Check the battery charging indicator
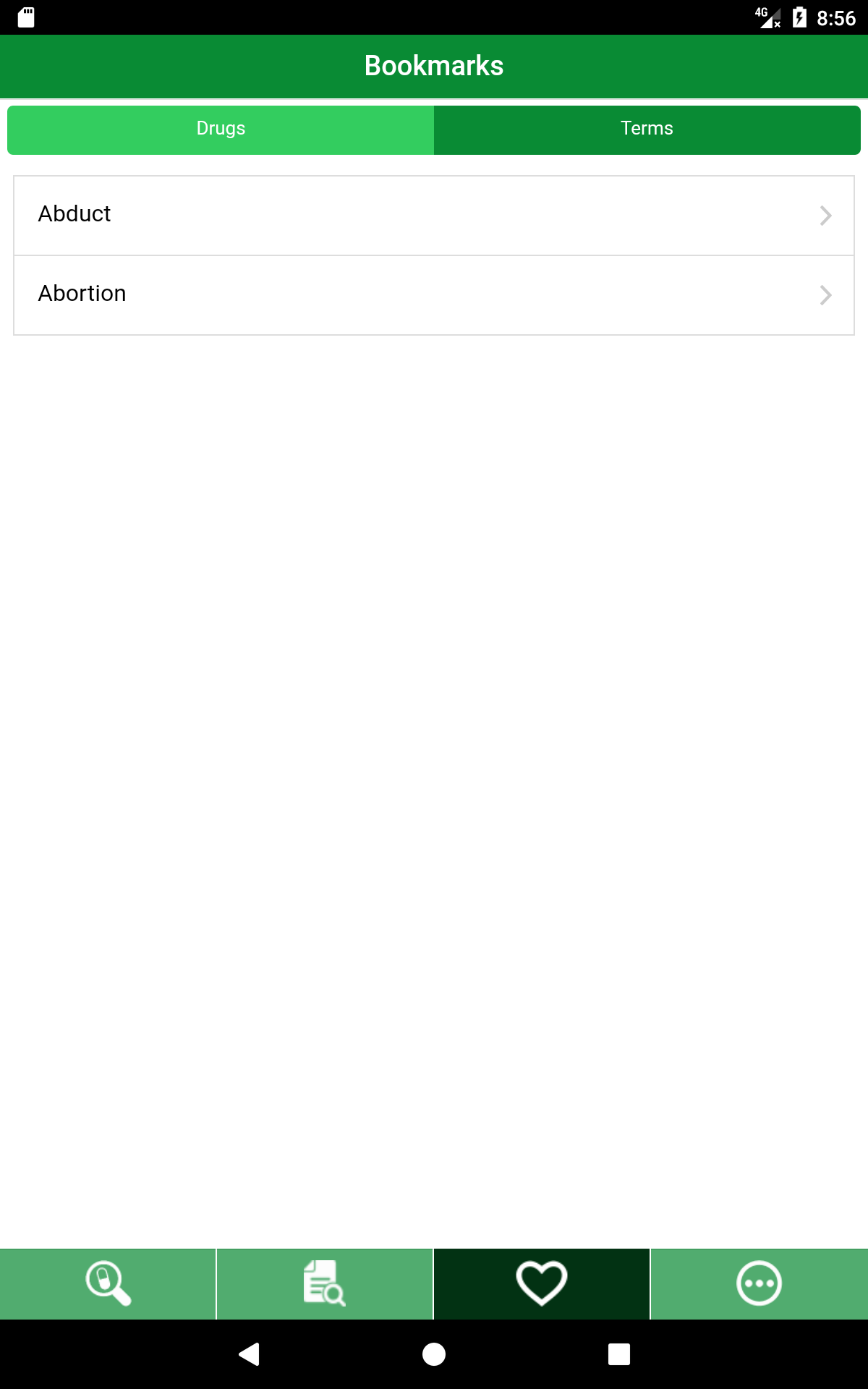The image size is (868, 1389). point(799,16)
